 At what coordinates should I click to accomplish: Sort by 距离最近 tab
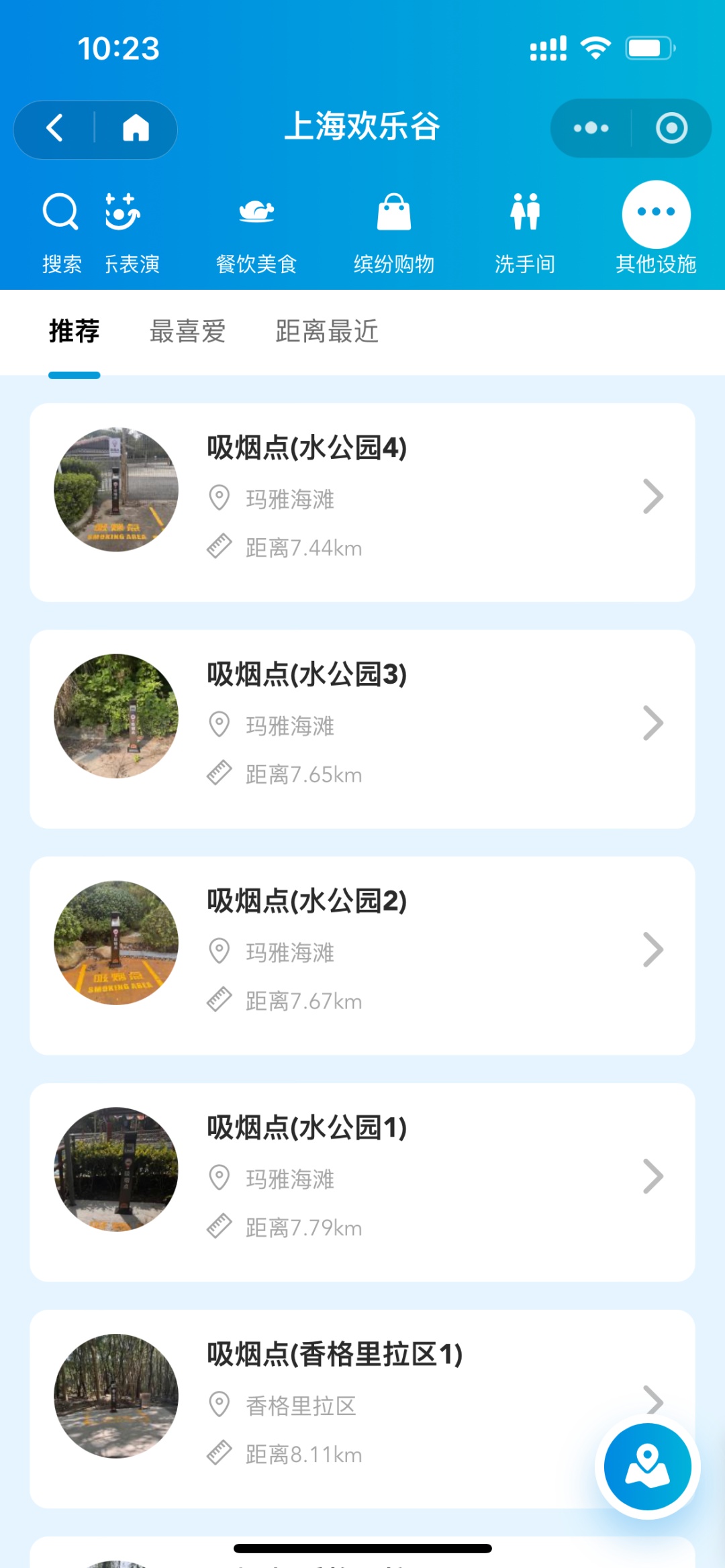tap(327, 331)
